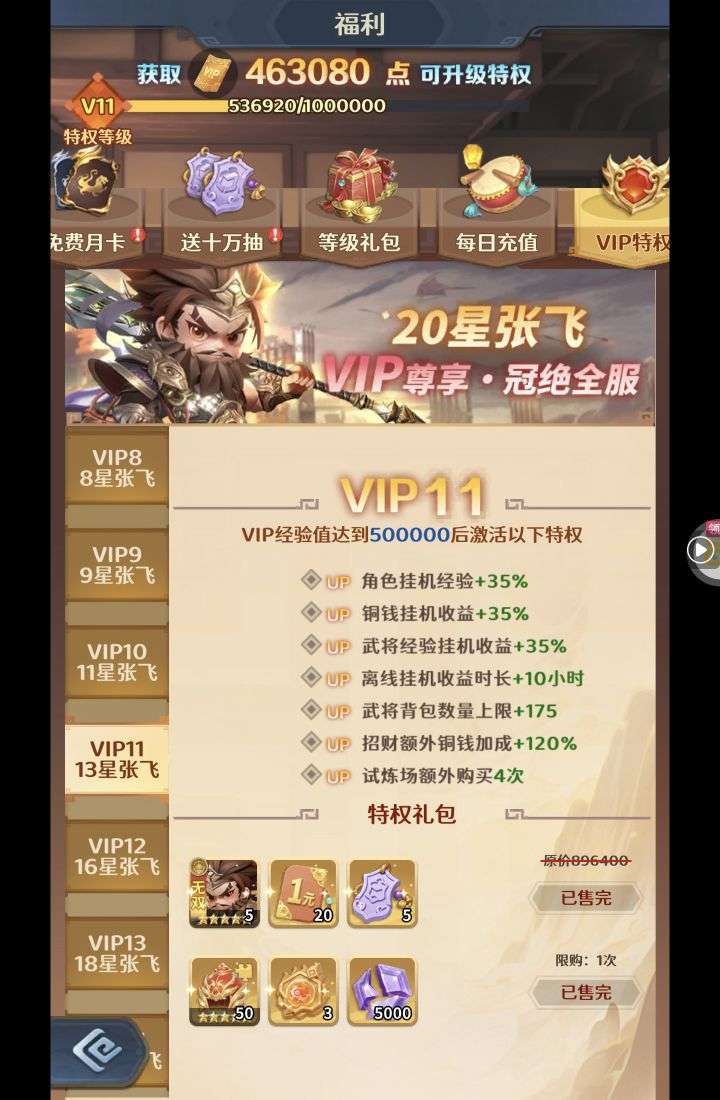Screen dimensions: 720x1100
Task: Select VIP11 13星张飞
Action: click(x=117, y=759)
